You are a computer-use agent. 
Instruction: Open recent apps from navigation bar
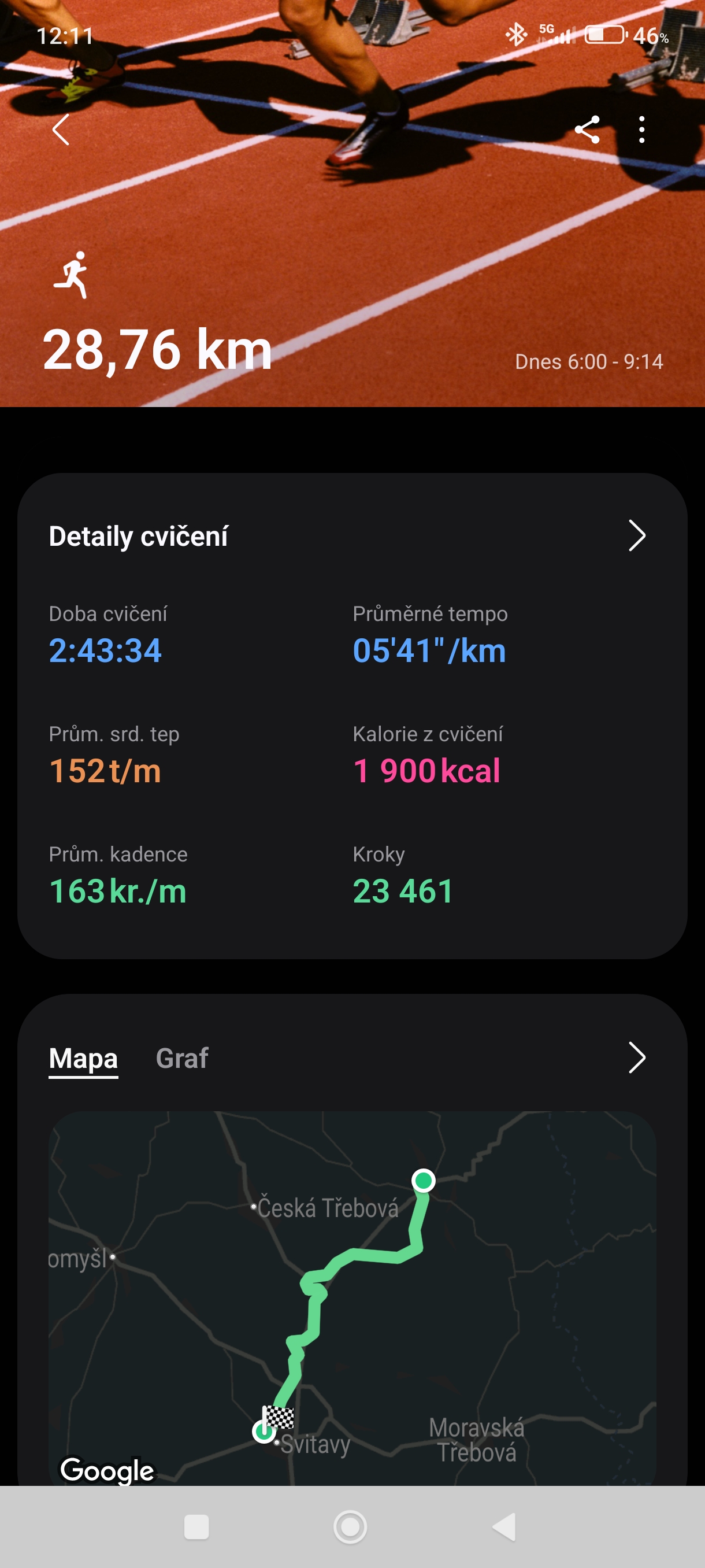196,1526
